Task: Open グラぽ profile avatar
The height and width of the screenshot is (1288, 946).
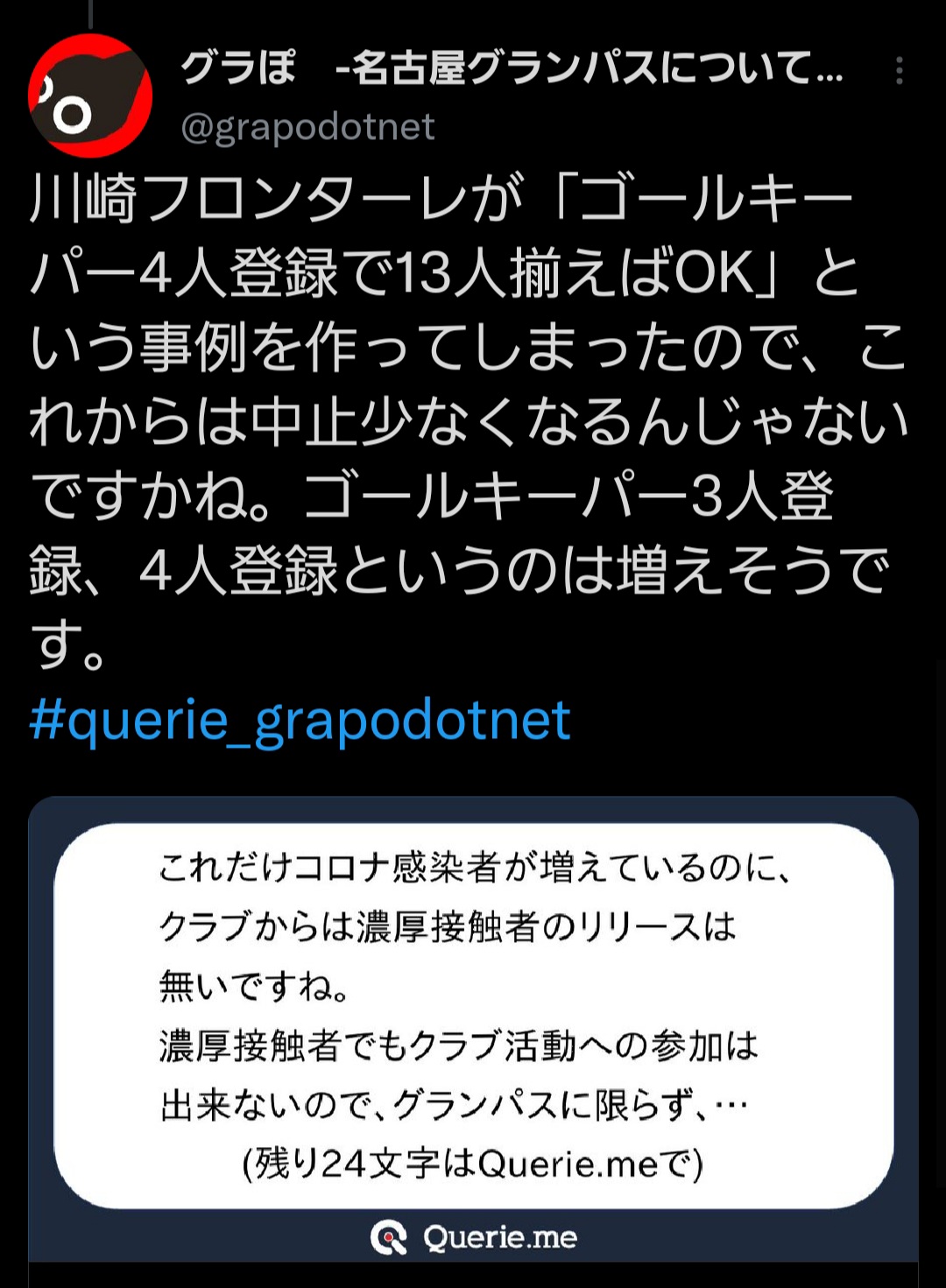Action: coord(90,96)
